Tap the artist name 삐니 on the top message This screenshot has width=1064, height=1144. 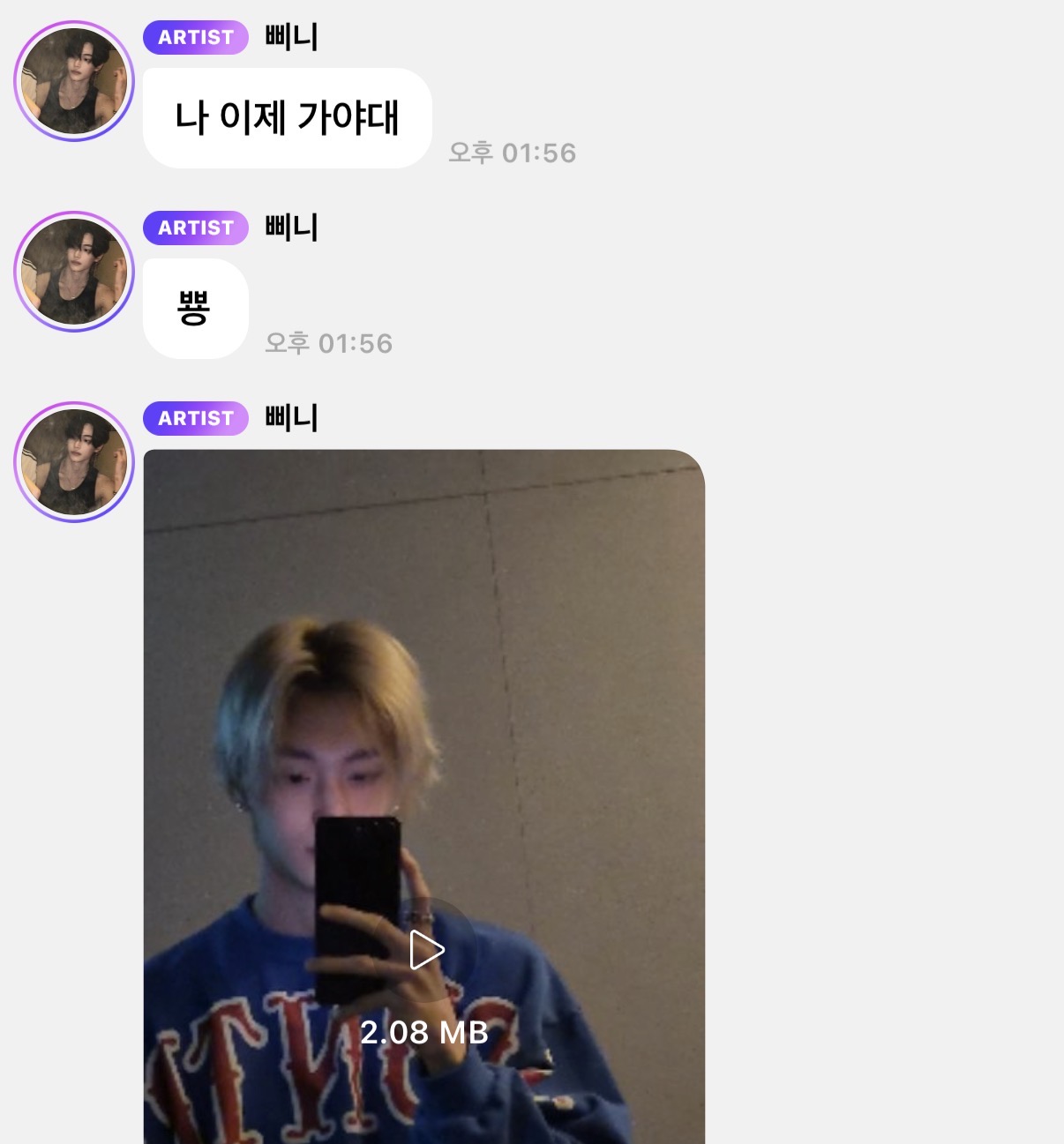(x=291, y=37)
